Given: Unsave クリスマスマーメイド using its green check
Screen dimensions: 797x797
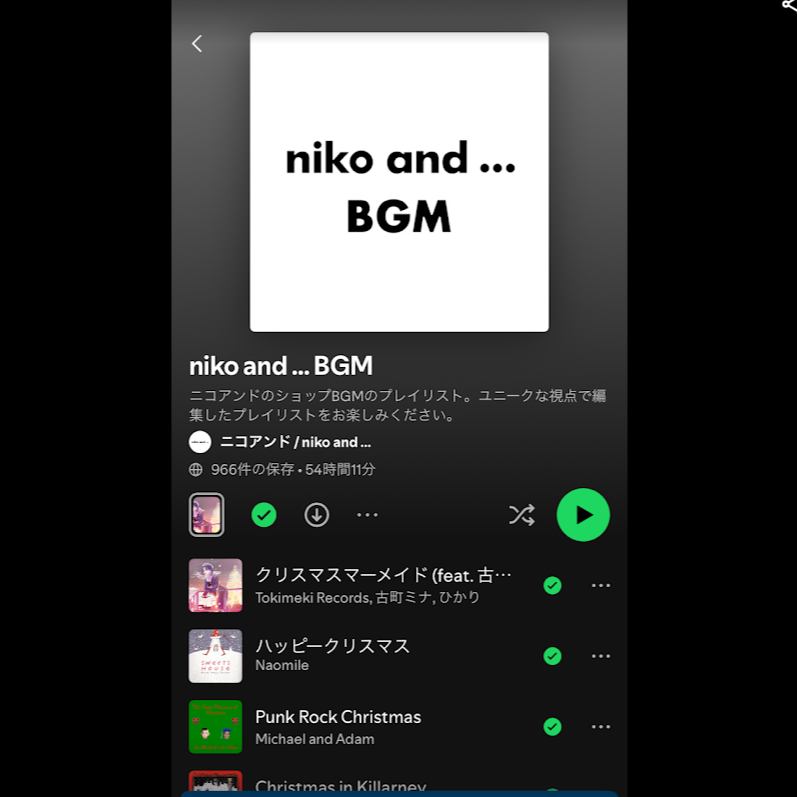Looking at the screenshot, I should pos(552,586).
